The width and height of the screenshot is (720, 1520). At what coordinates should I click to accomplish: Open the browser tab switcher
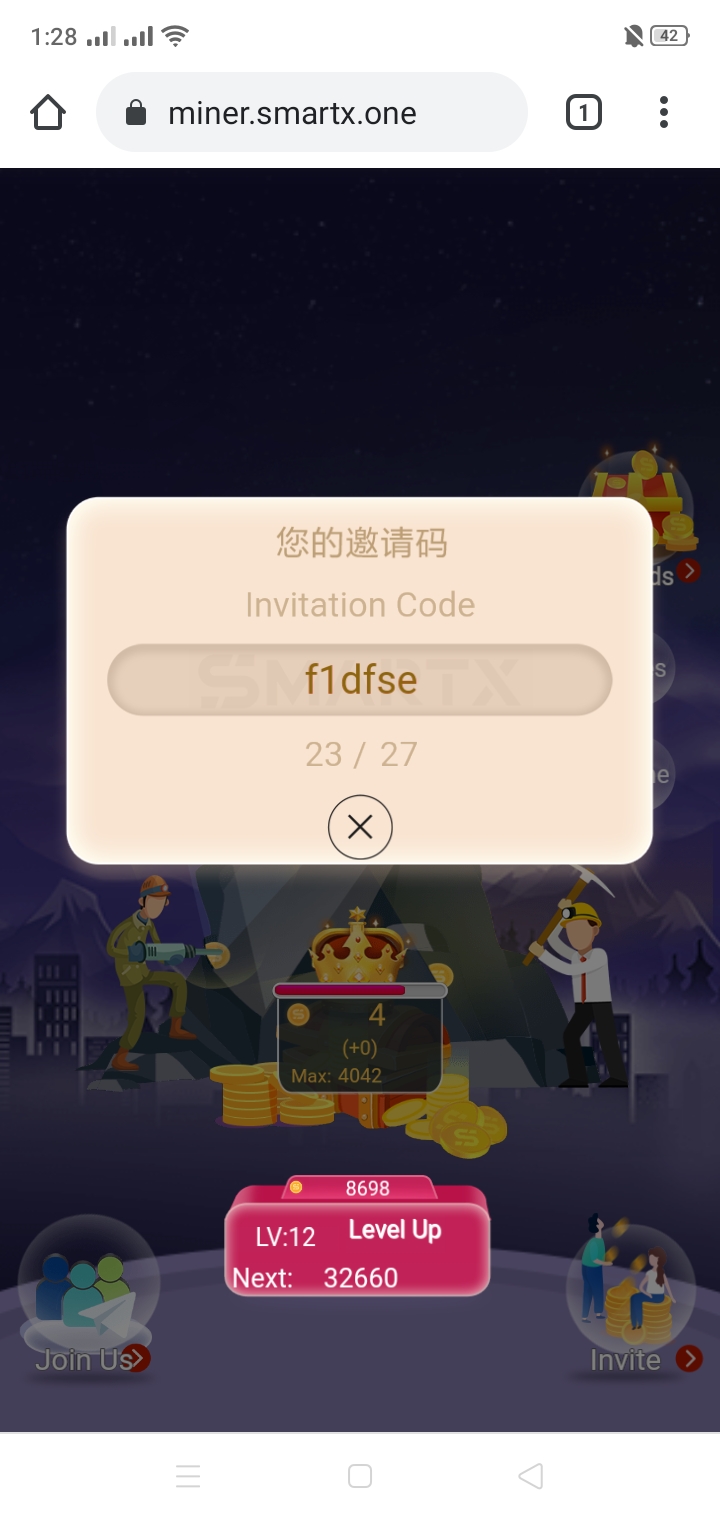pyautogui.click(x=584, y=113)
